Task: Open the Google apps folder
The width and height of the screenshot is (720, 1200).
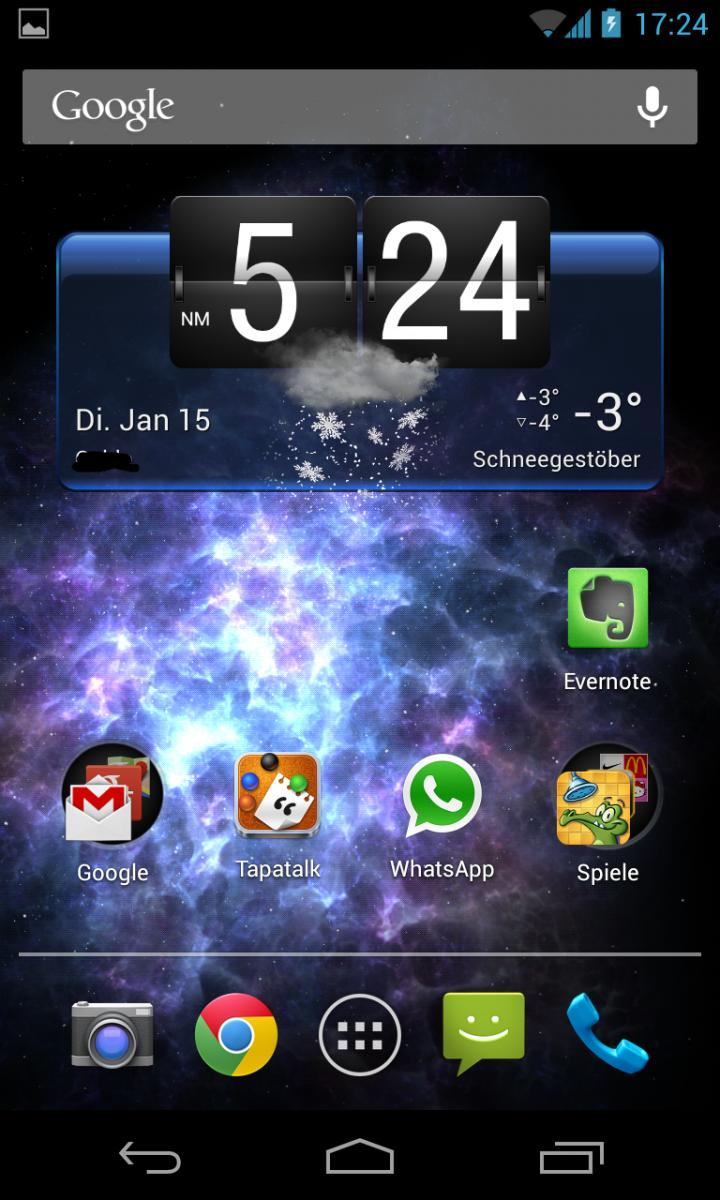Action: click(112, 813)
